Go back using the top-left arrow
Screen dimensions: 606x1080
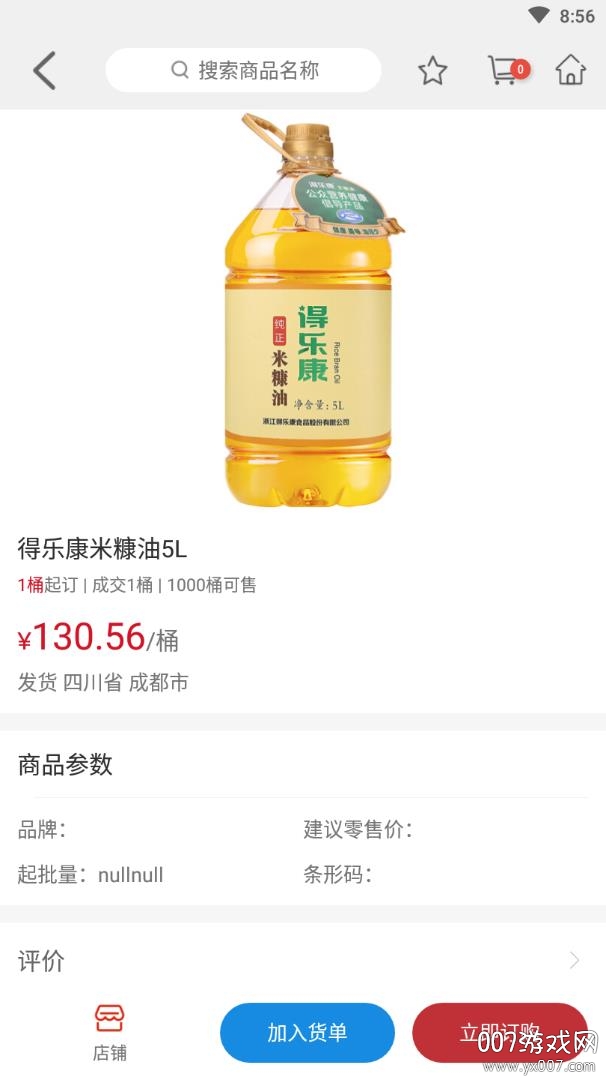[x=44, y=71]
